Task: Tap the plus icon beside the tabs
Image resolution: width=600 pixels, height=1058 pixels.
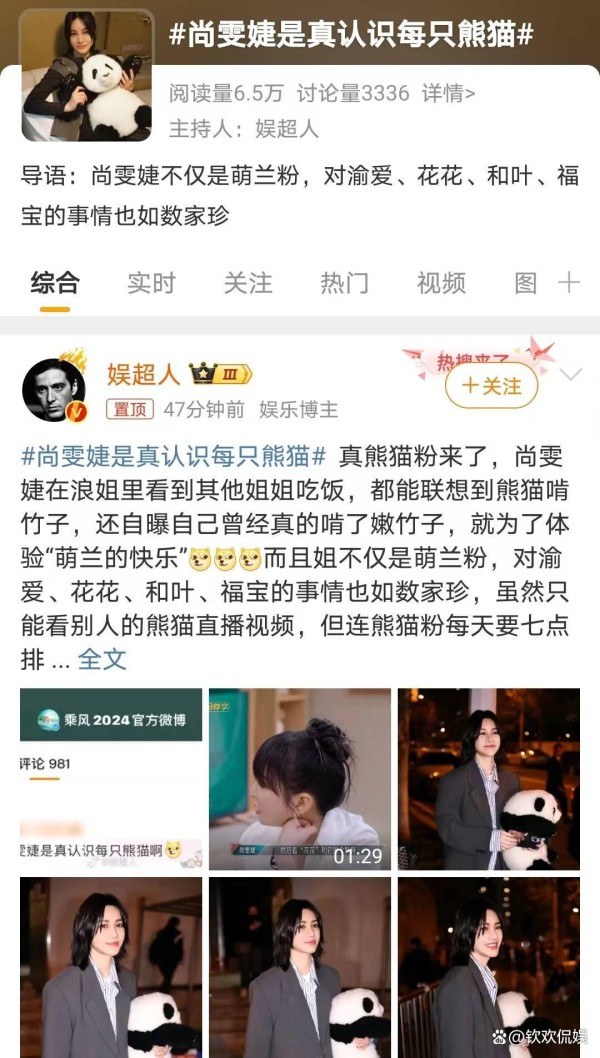Action: (x=569, y=283)
